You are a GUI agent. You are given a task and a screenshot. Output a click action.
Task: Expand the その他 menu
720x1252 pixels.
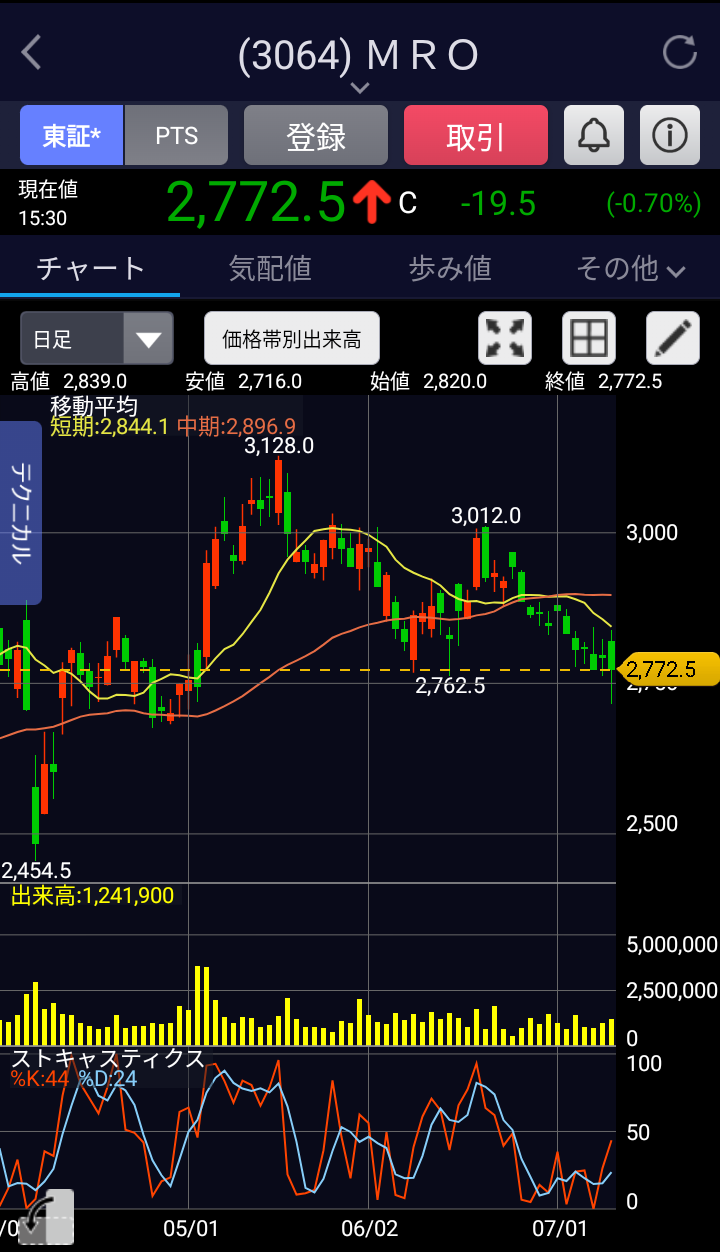630,268
